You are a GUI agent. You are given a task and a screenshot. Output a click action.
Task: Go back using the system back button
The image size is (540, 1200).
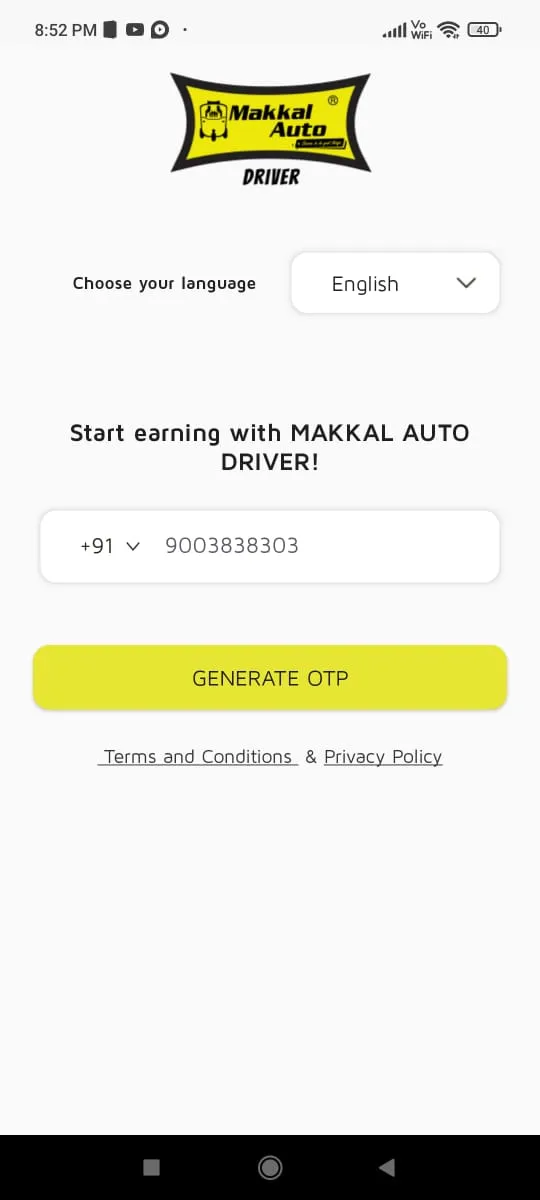(x=387, y=1167)
